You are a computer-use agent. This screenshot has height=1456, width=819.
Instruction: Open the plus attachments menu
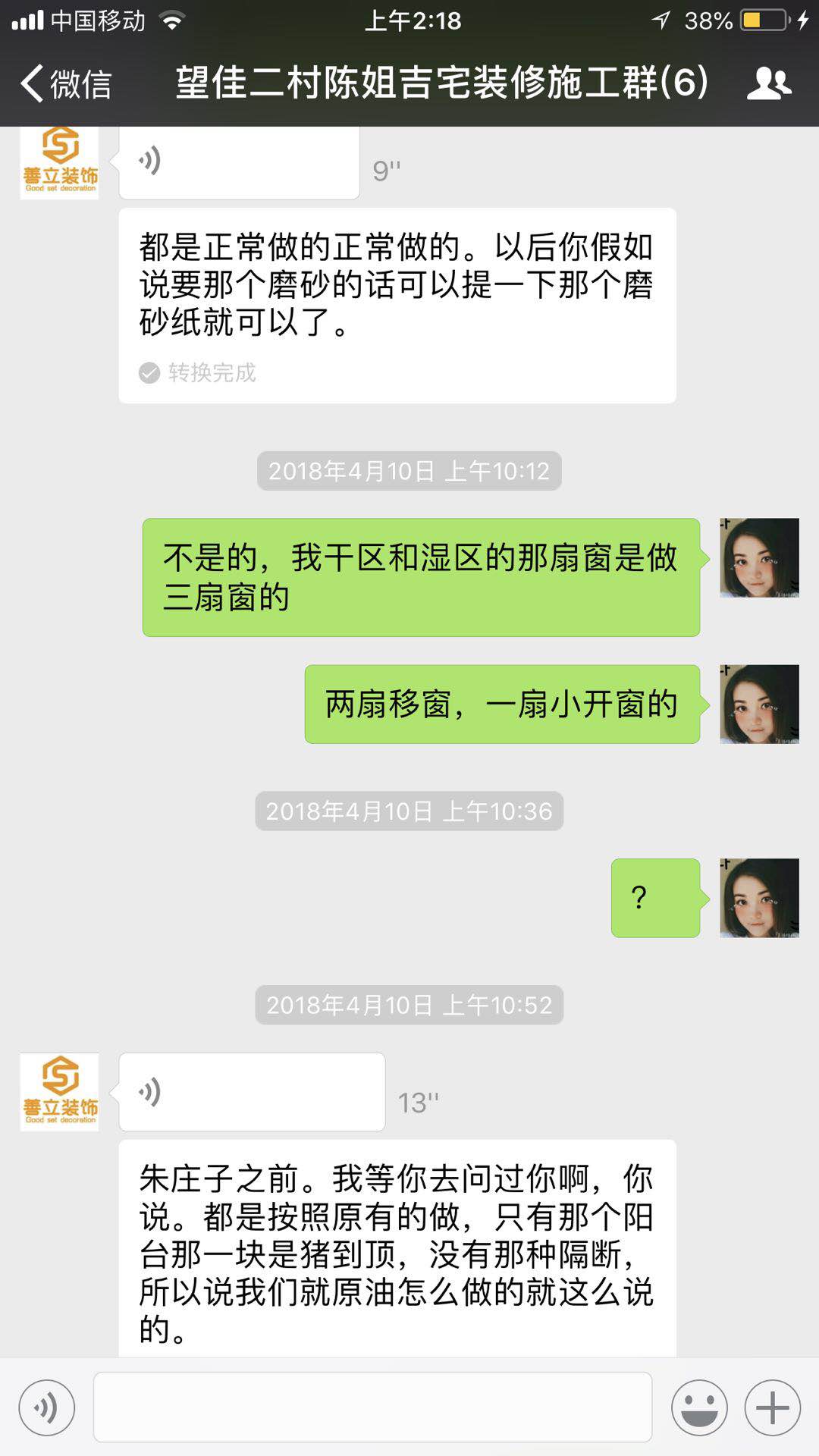(772, 1408)
